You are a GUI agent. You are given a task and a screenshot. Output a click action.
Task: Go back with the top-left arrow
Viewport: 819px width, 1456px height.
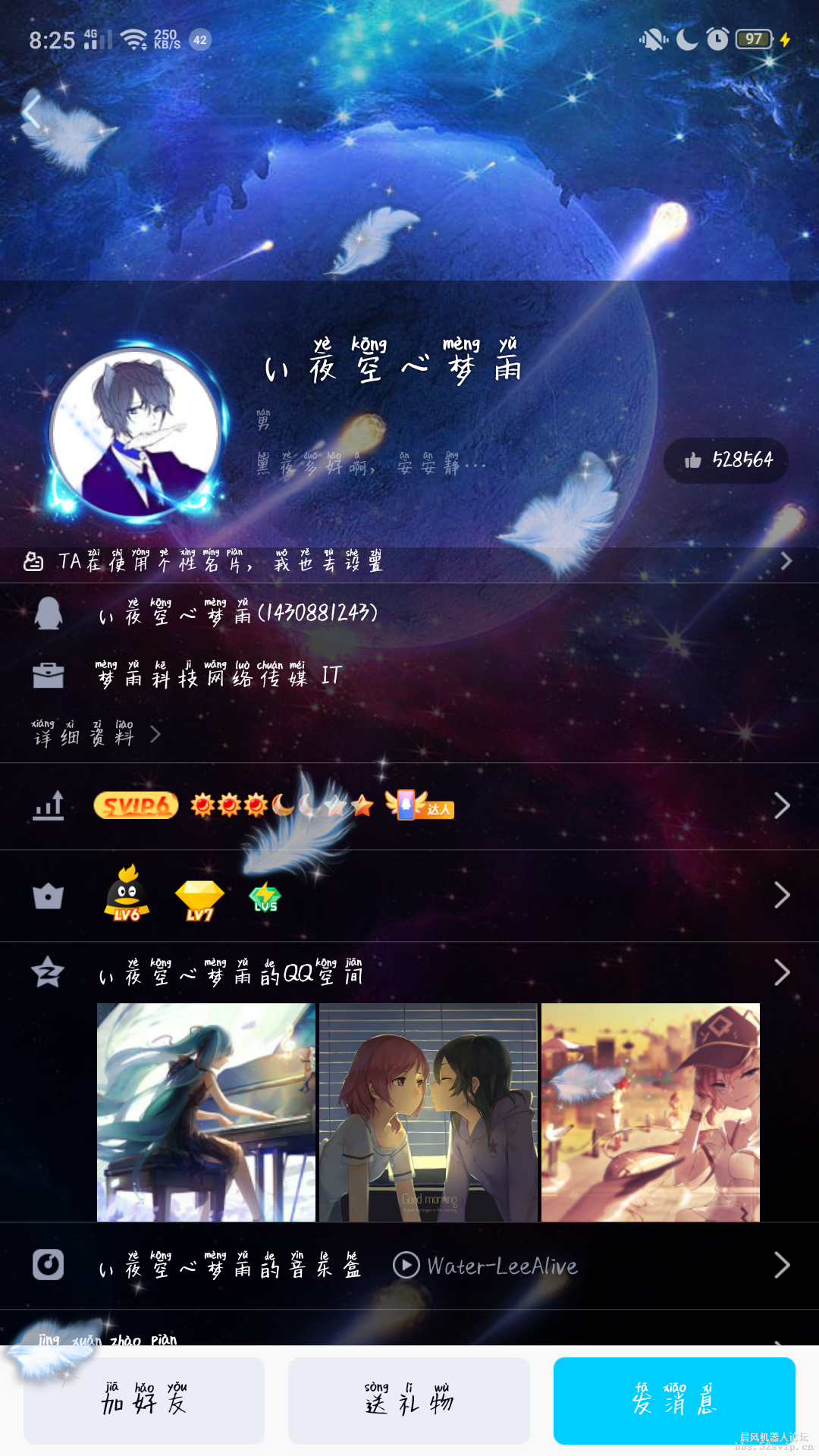coord(32,110)
